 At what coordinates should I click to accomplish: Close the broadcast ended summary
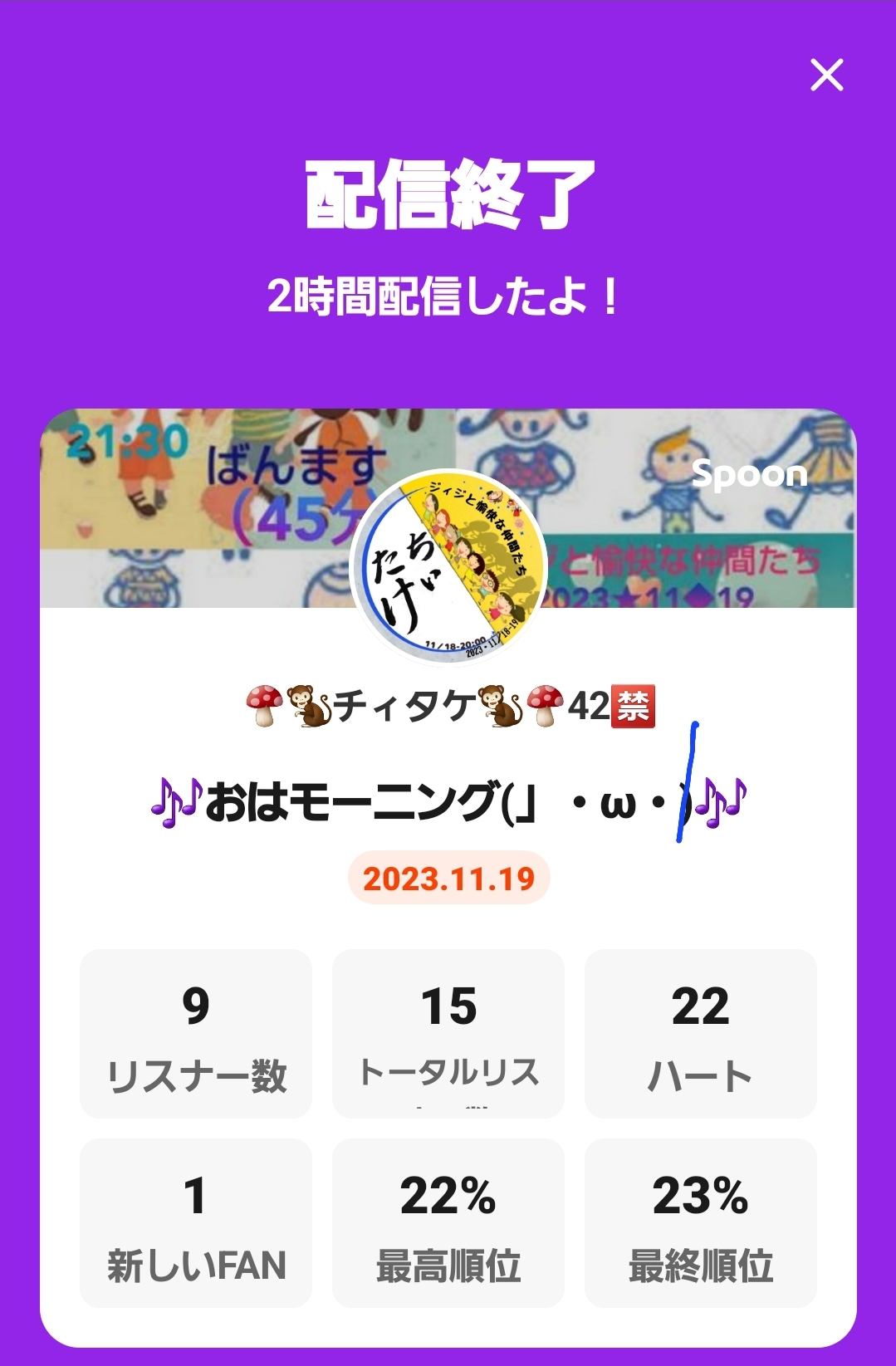(x=826, y=75)
